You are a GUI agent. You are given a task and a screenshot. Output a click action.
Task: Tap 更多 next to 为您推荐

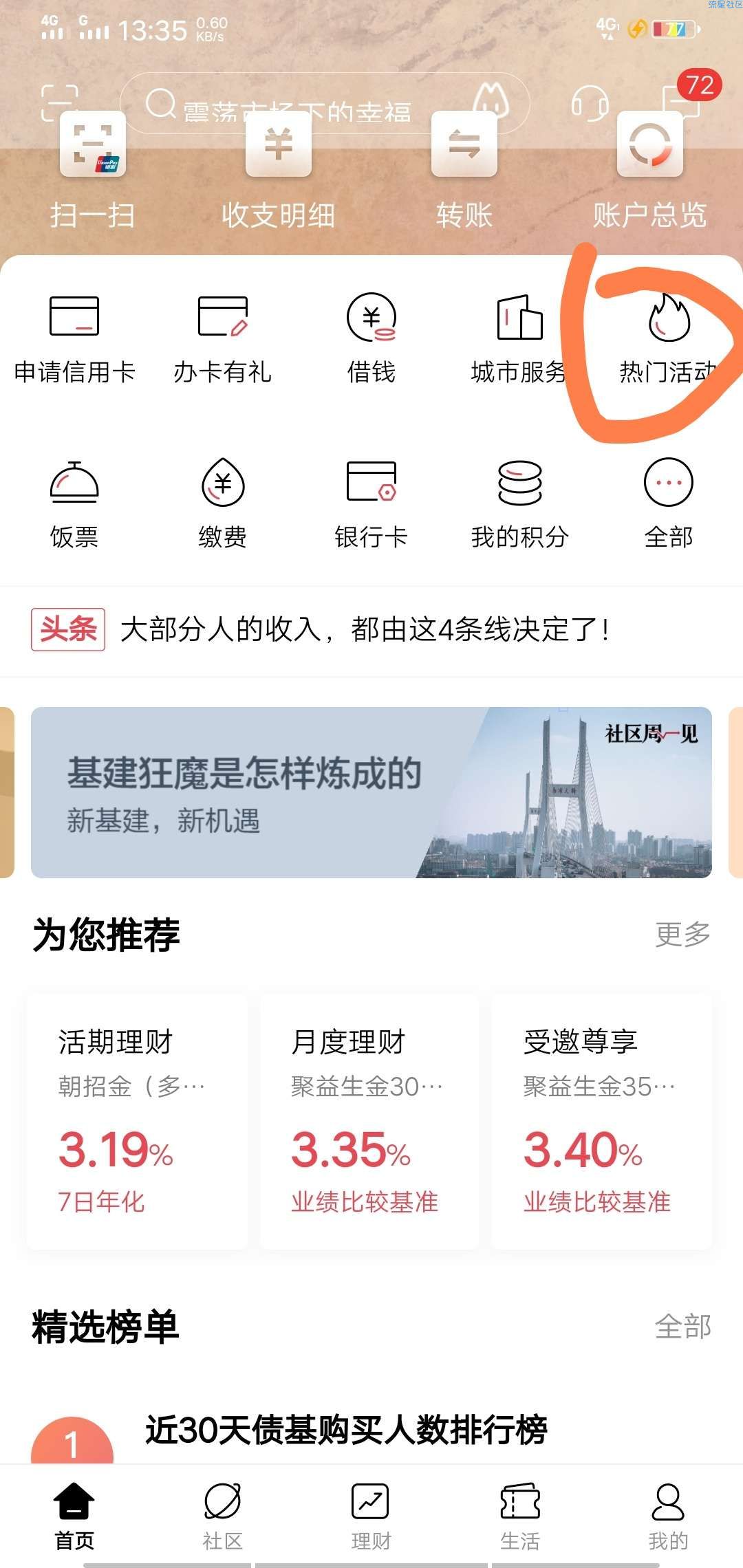coord(682,934)
